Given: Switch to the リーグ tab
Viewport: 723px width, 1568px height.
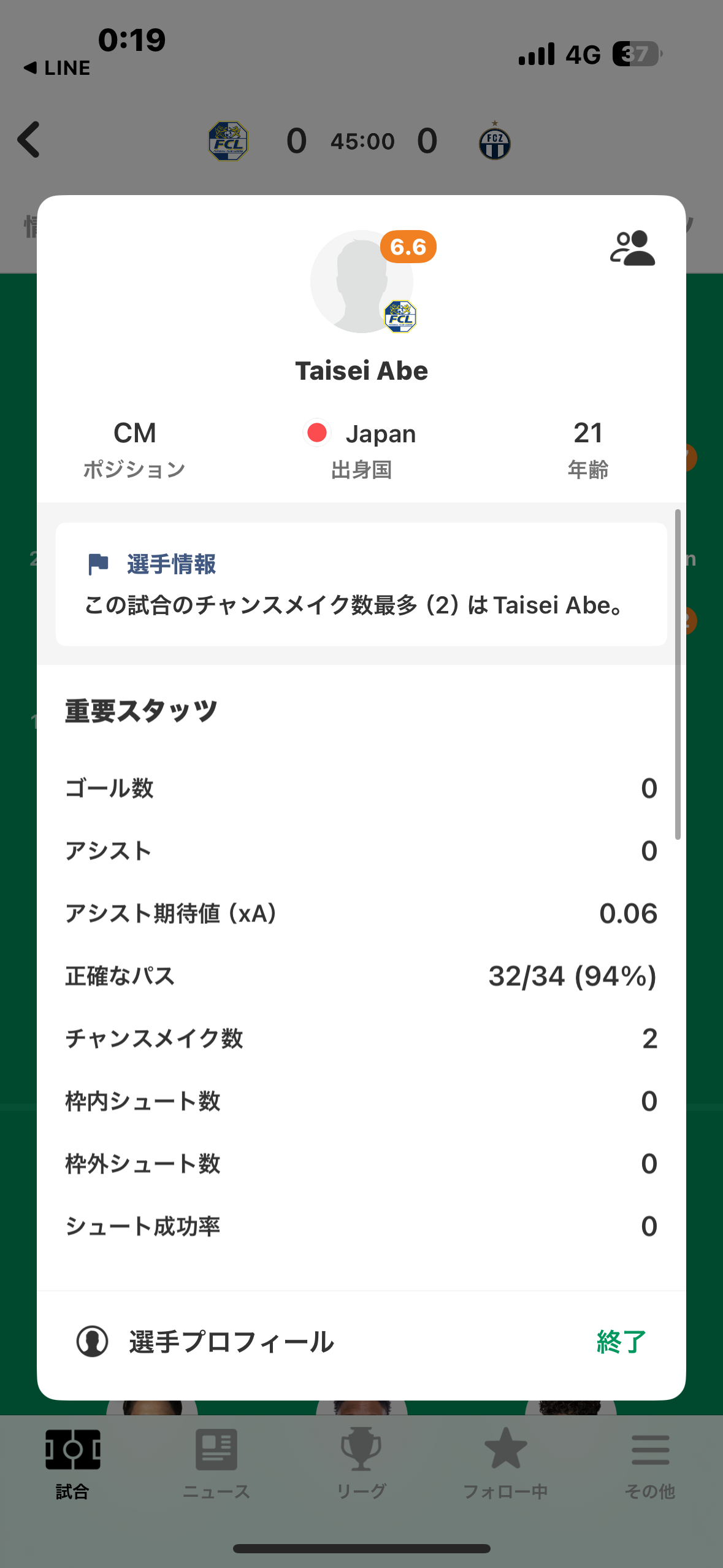Looking at the screenshot, I should click(x=361, y=1464).
